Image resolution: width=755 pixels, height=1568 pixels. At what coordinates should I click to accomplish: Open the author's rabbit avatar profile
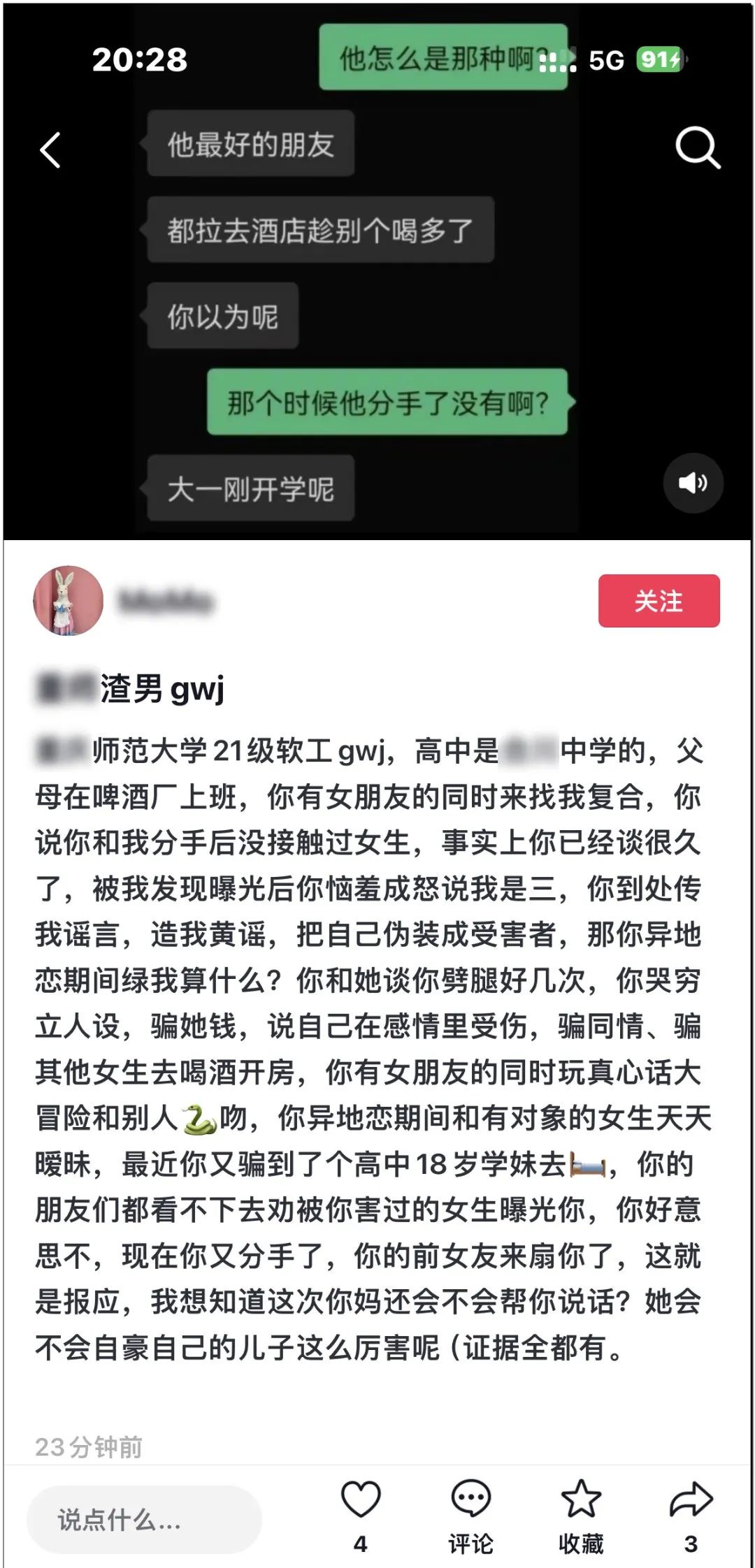pos(69,600)
